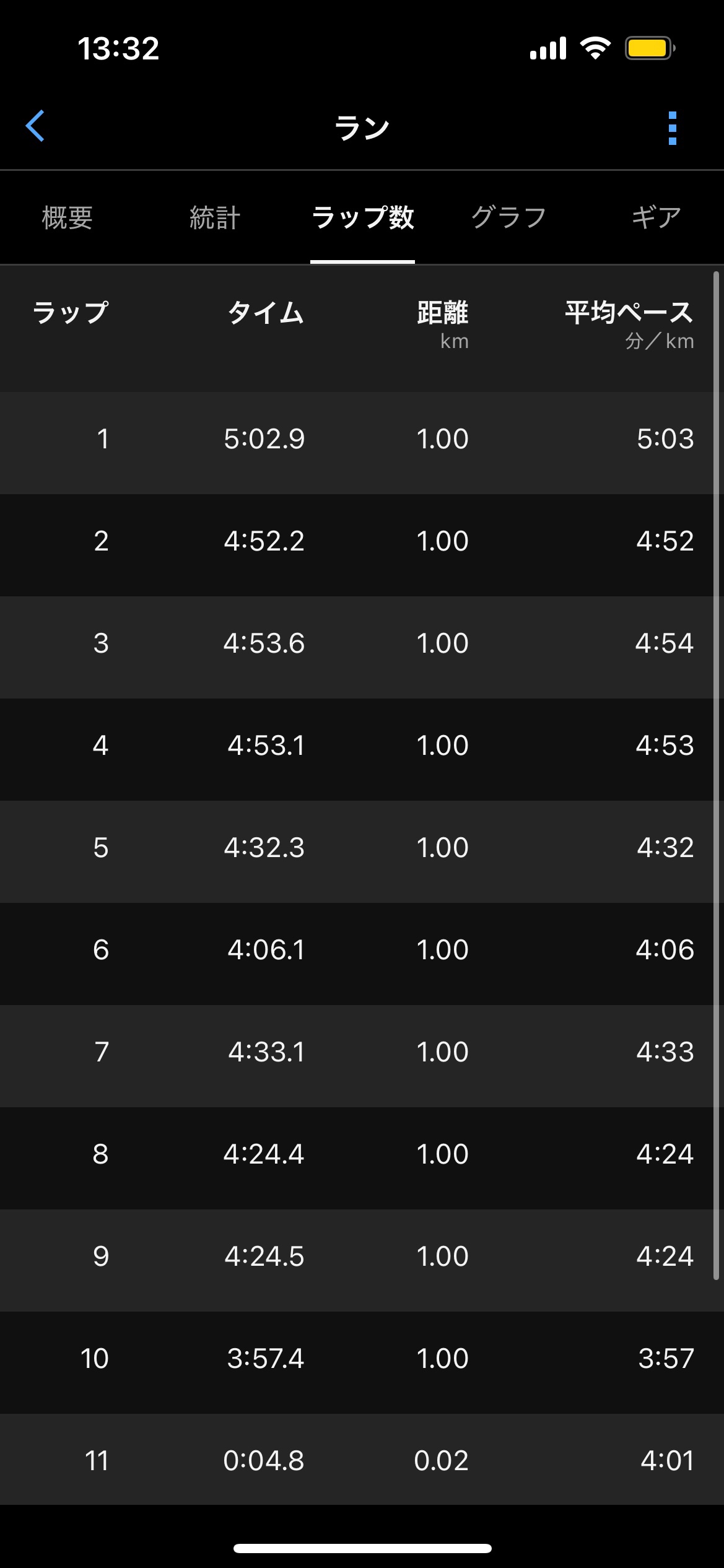Switch to the 概要 tab

tap(67, 218)
